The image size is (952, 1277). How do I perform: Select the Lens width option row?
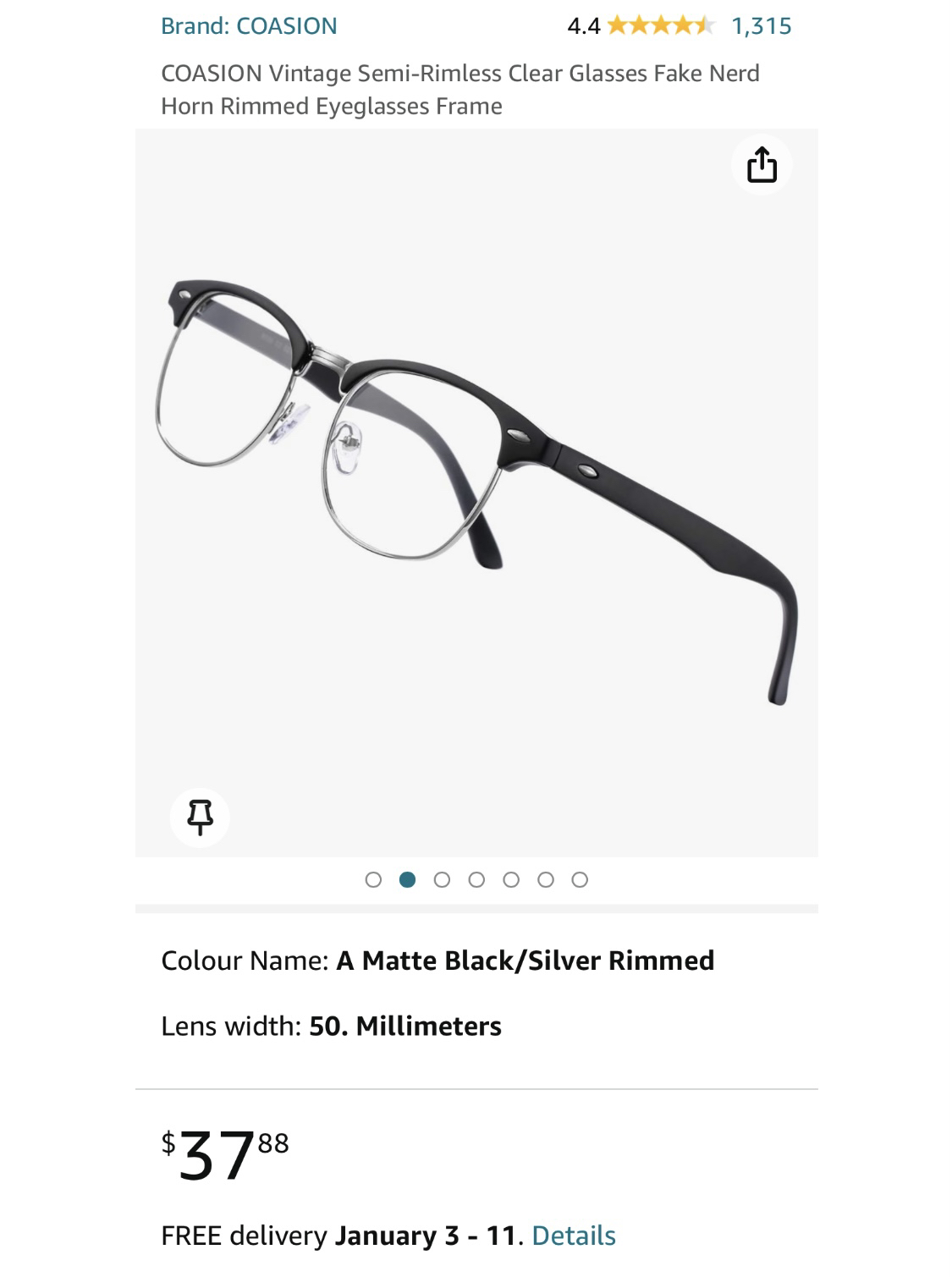click(x=331, y=1027)
